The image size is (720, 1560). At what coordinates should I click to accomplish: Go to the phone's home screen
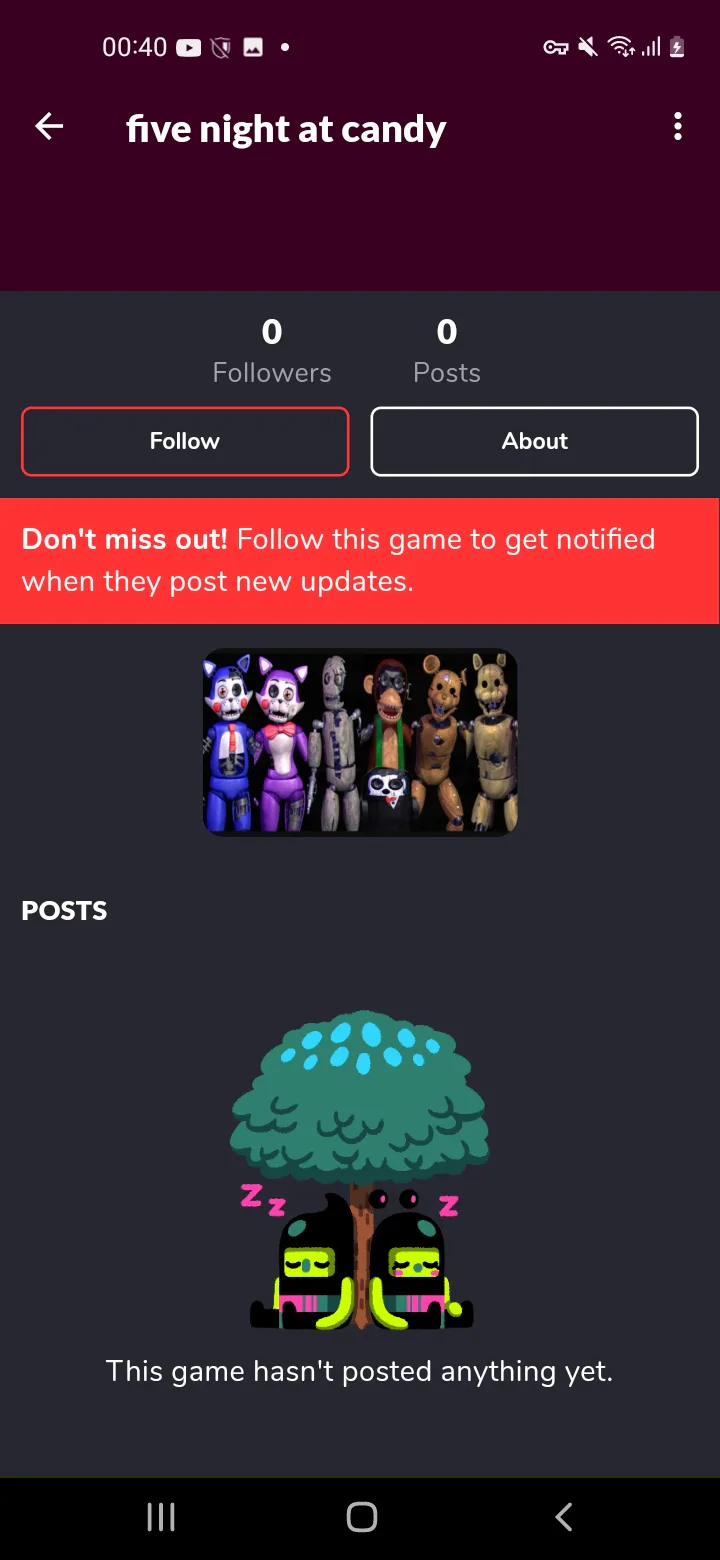(361, 1517)
